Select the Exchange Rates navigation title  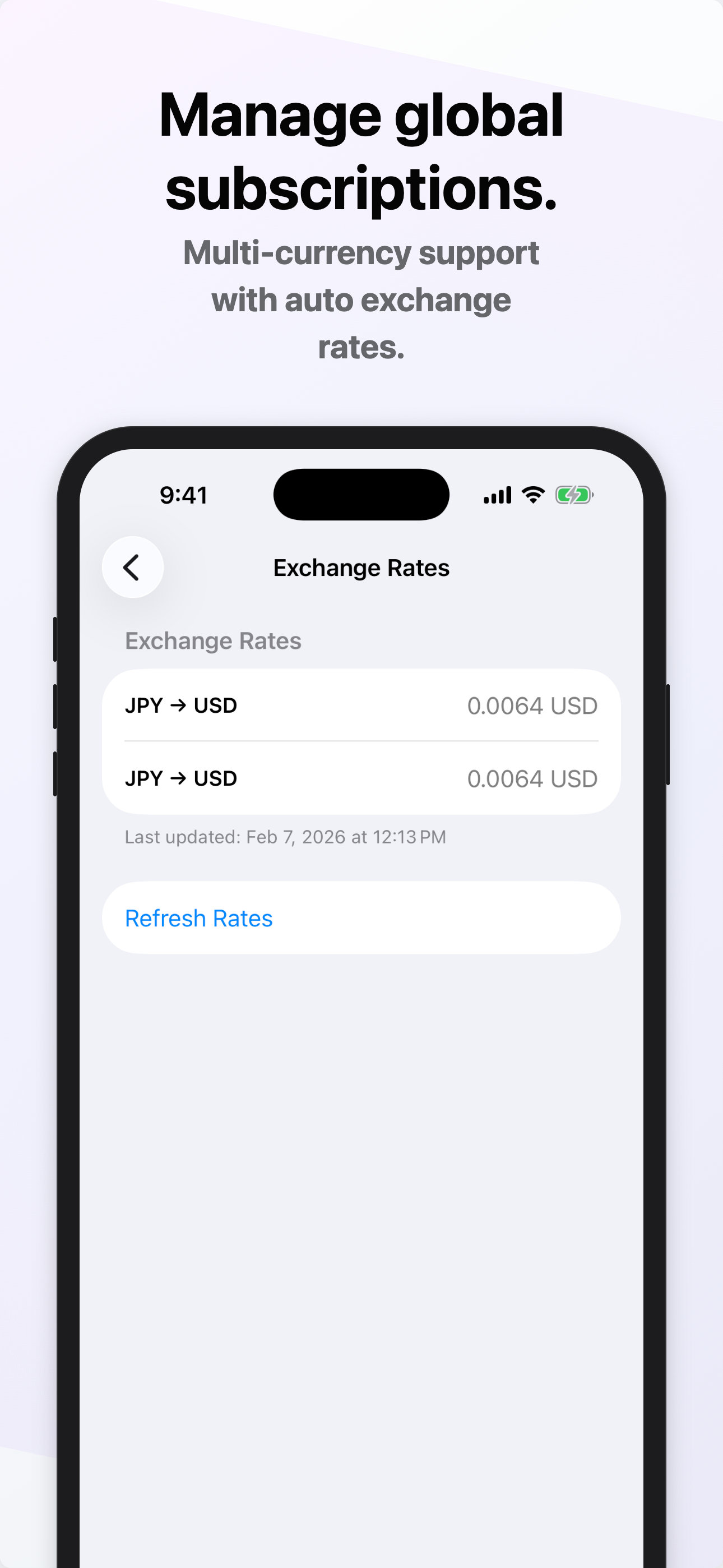coord(361,568)
